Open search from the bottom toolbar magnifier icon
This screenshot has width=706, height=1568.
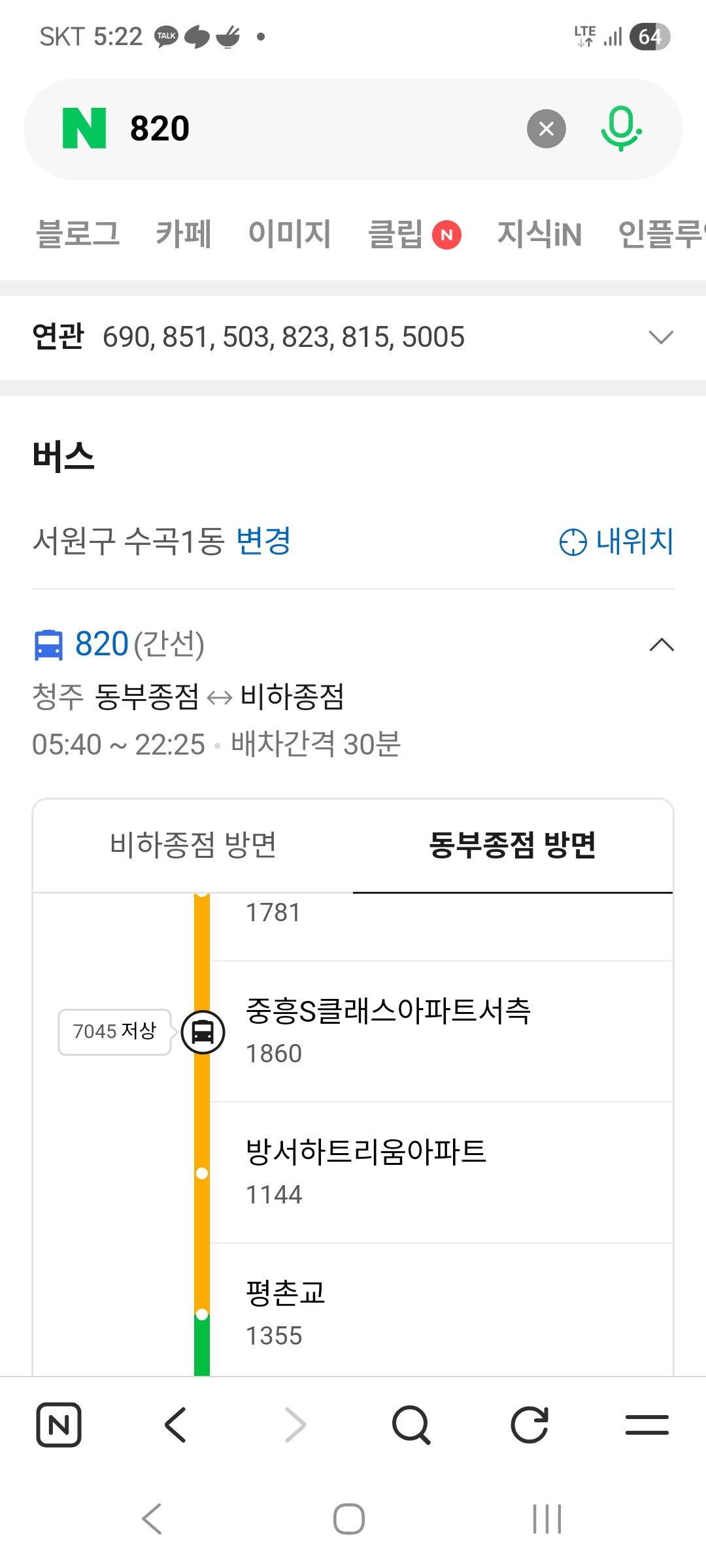click(x=411, y=1424)
